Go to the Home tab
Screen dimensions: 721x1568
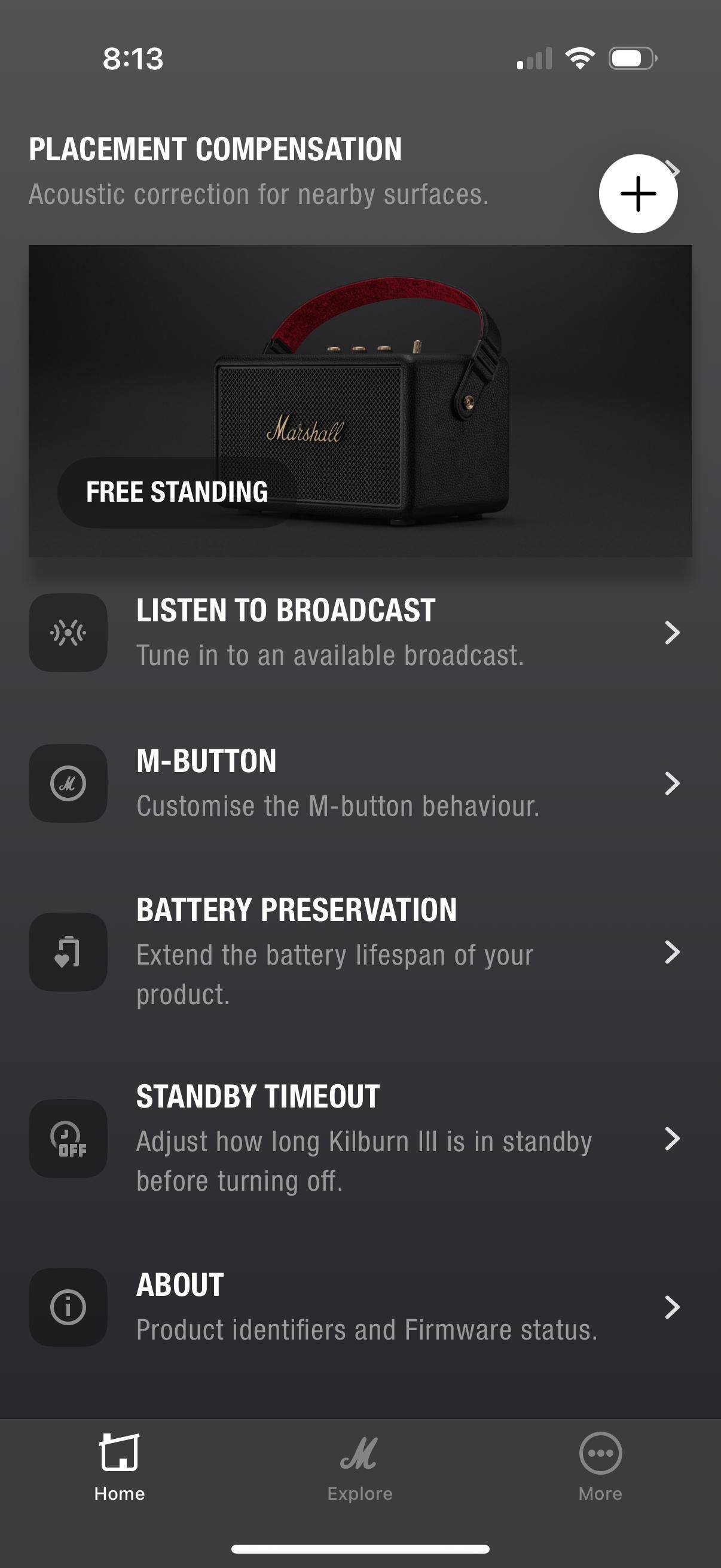click(x=119, y=1466)
